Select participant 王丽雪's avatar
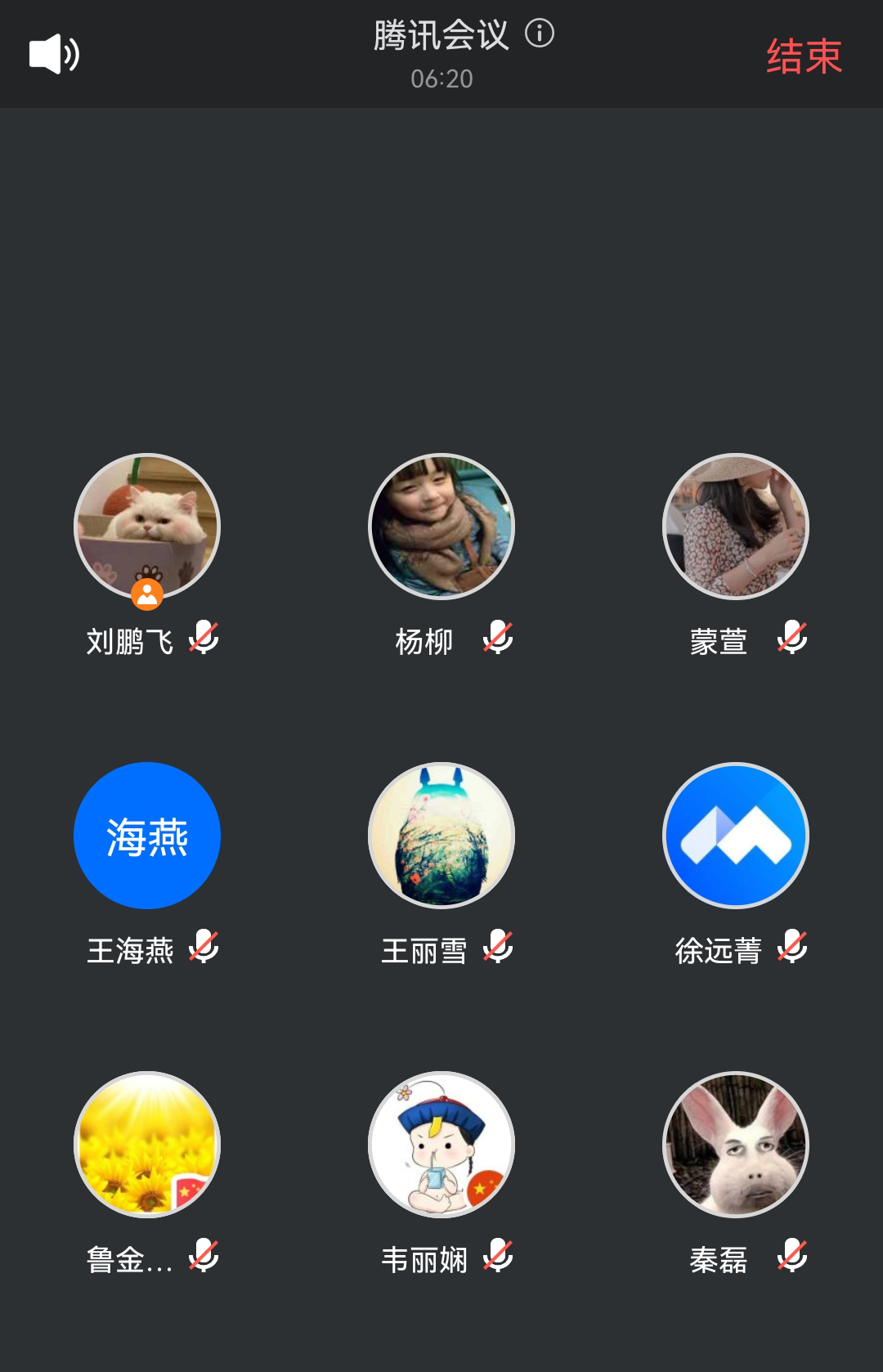 pyautogui.click(x=441, y=835)
